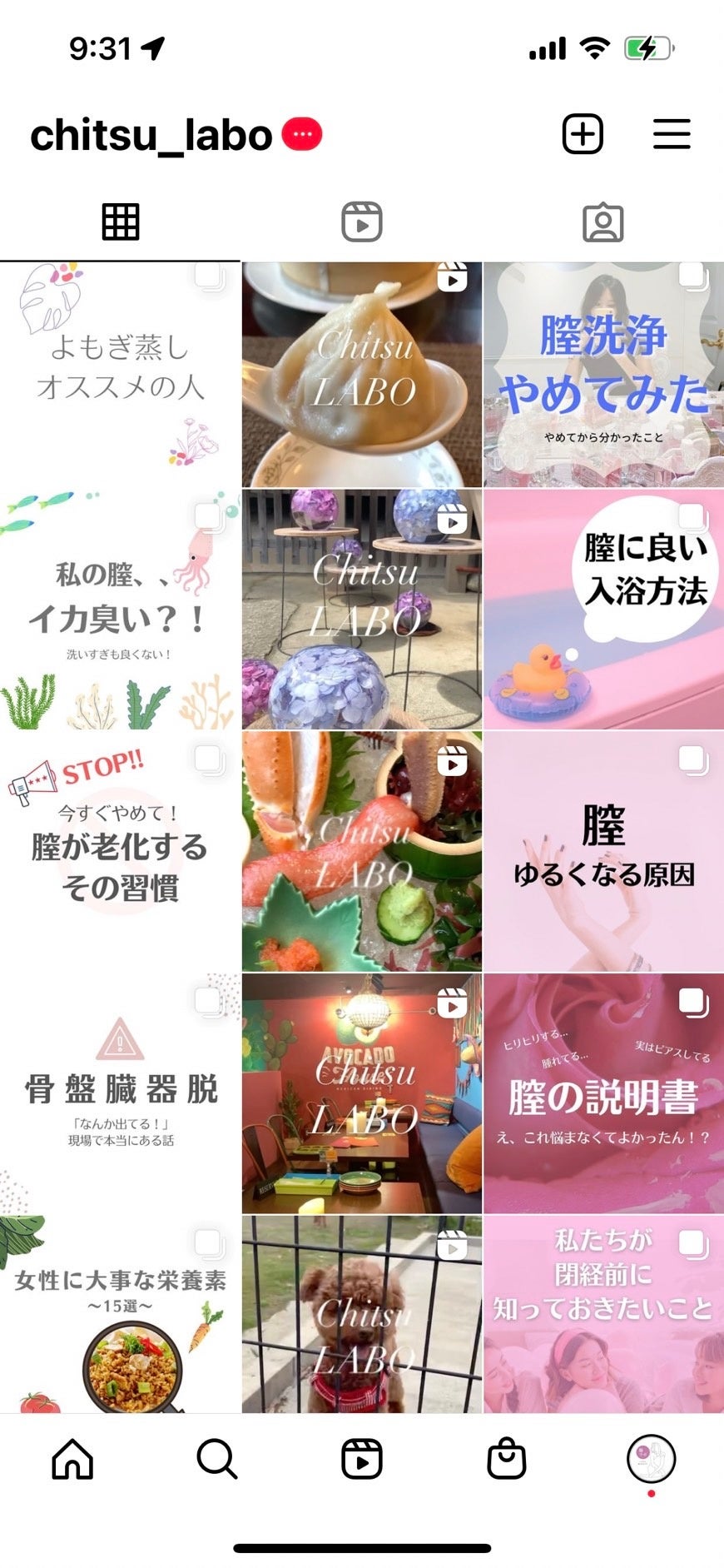Open the 膣洗浄やめてみた post
The height and width of the screenshot is (1568, 724).
603,375
